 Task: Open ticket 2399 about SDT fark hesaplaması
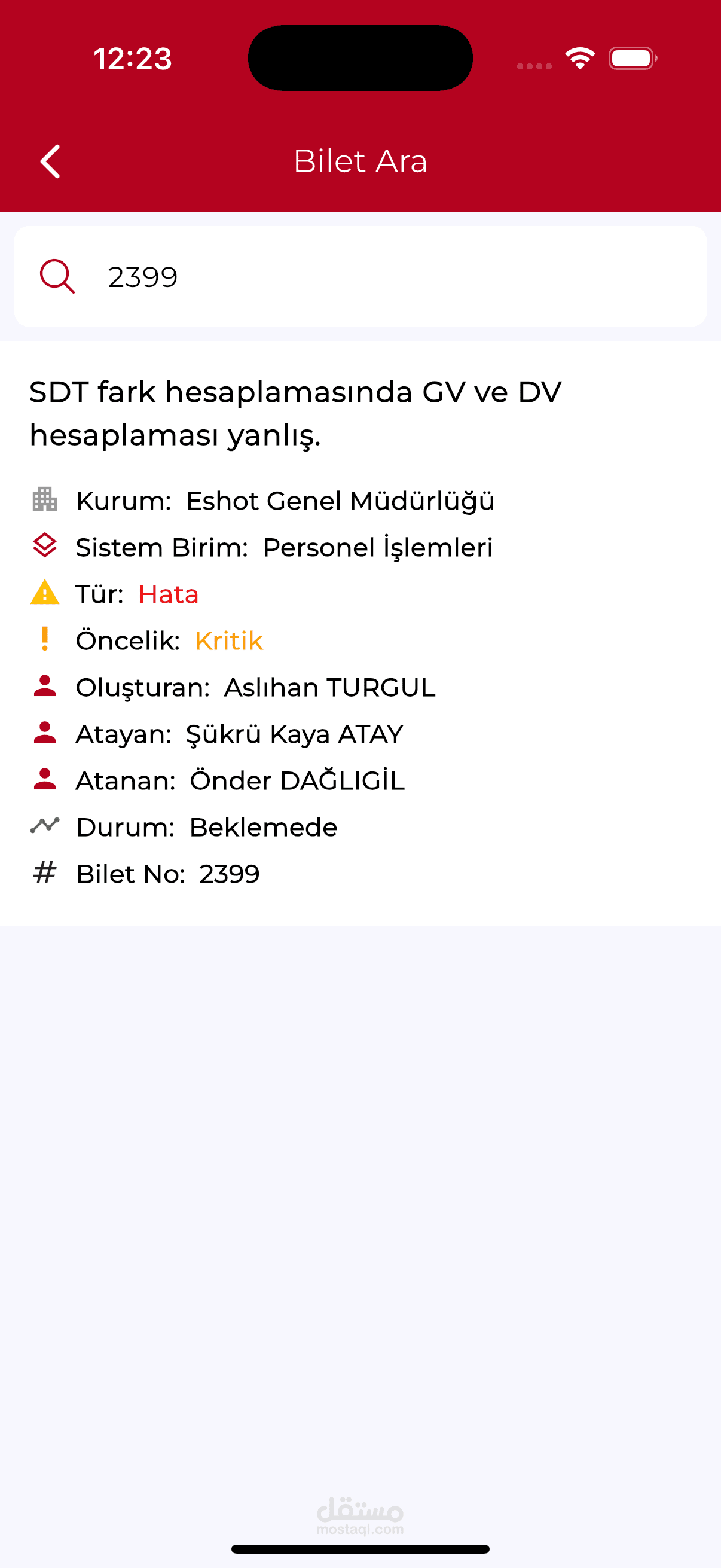click(360, 633)
